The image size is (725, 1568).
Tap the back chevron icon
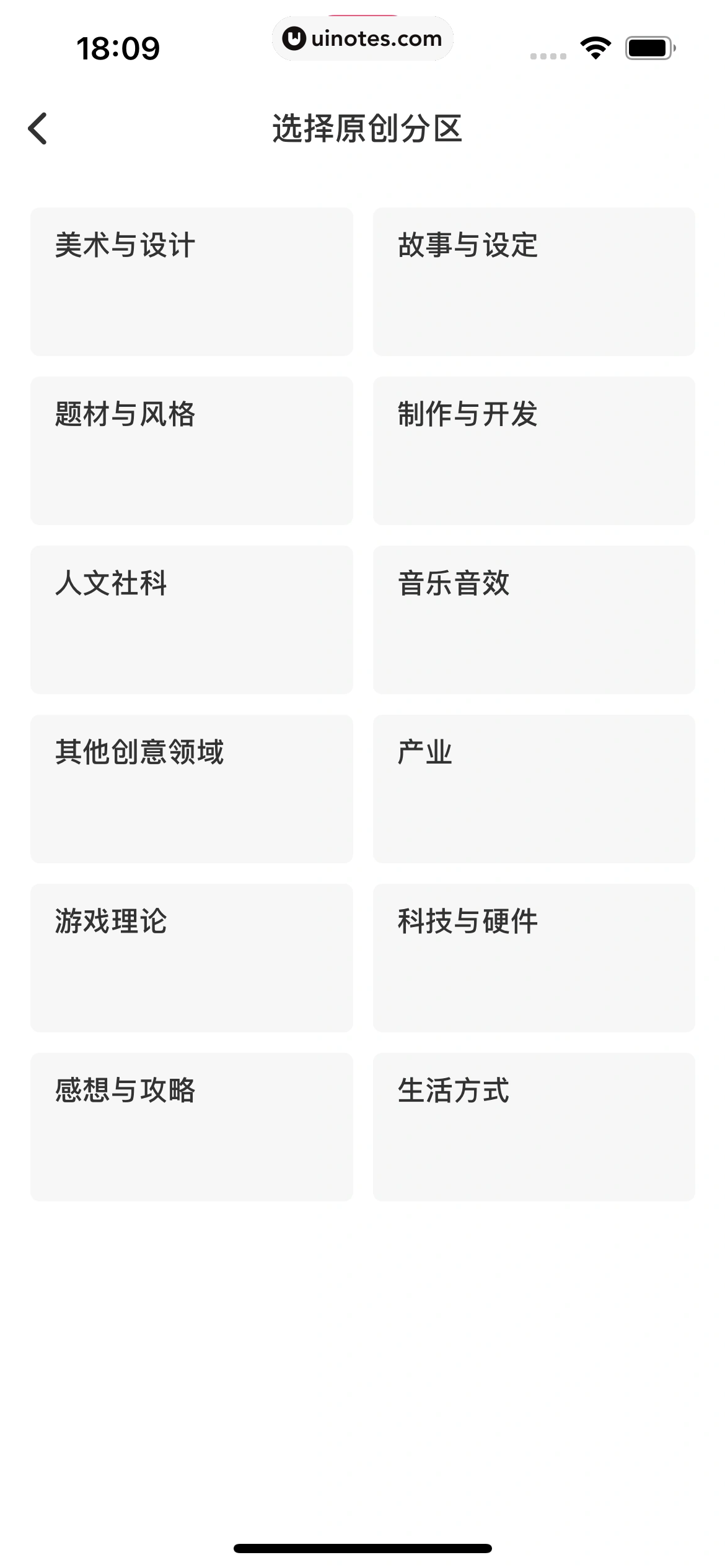[x=38, y=128]
